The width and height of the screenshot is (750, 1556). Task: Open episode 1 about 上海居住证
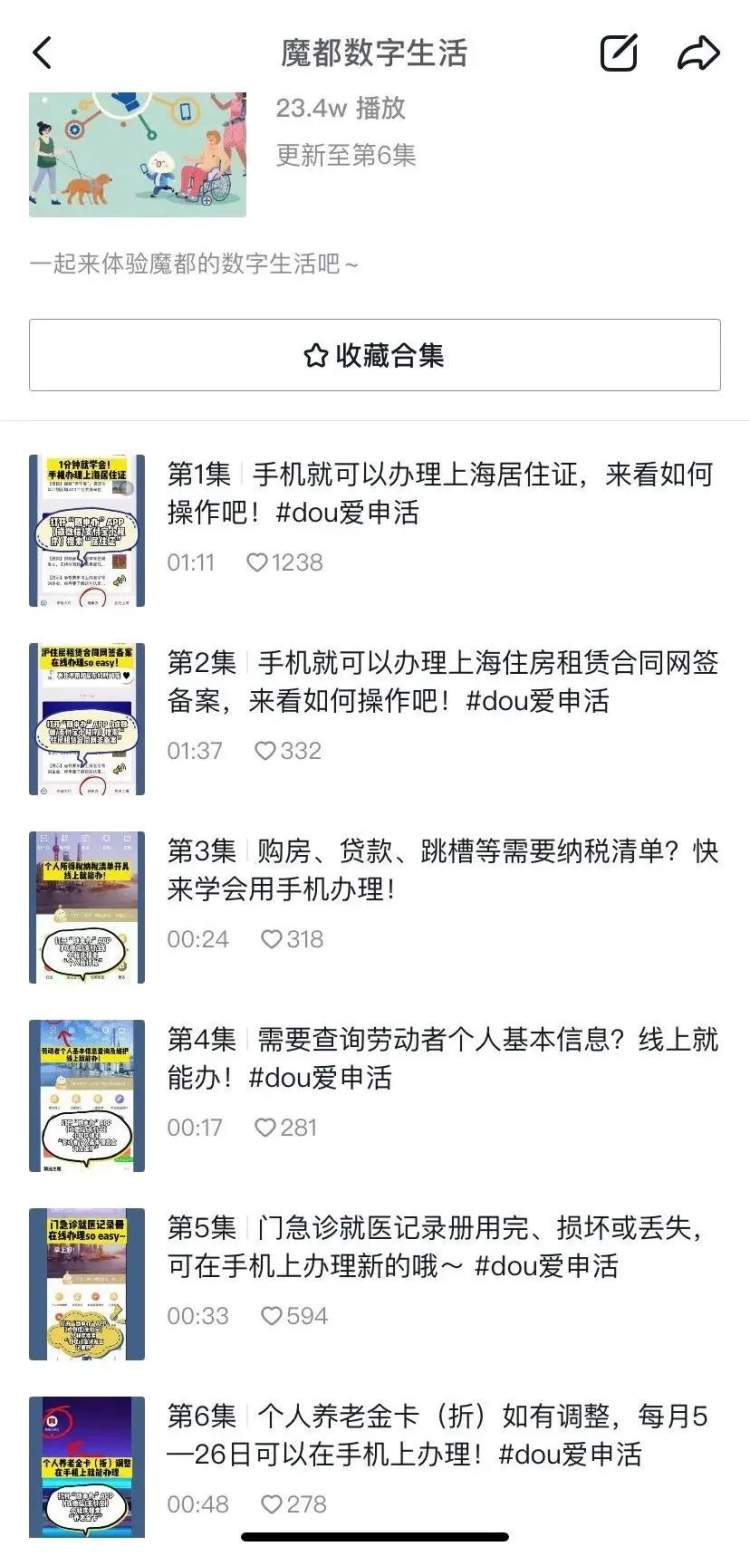(x=375, y=531)
